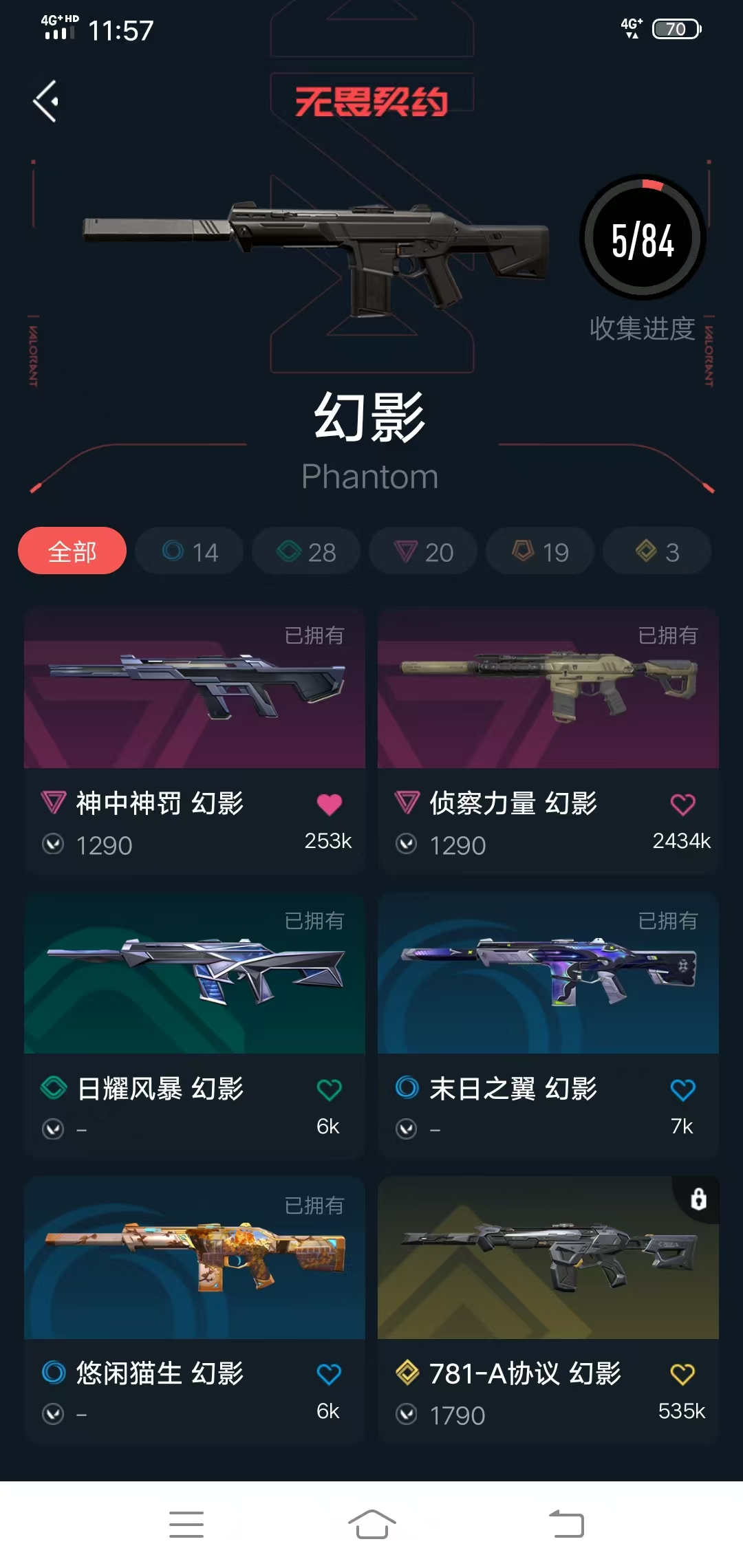Tap the system home button

click(371, 1524)
